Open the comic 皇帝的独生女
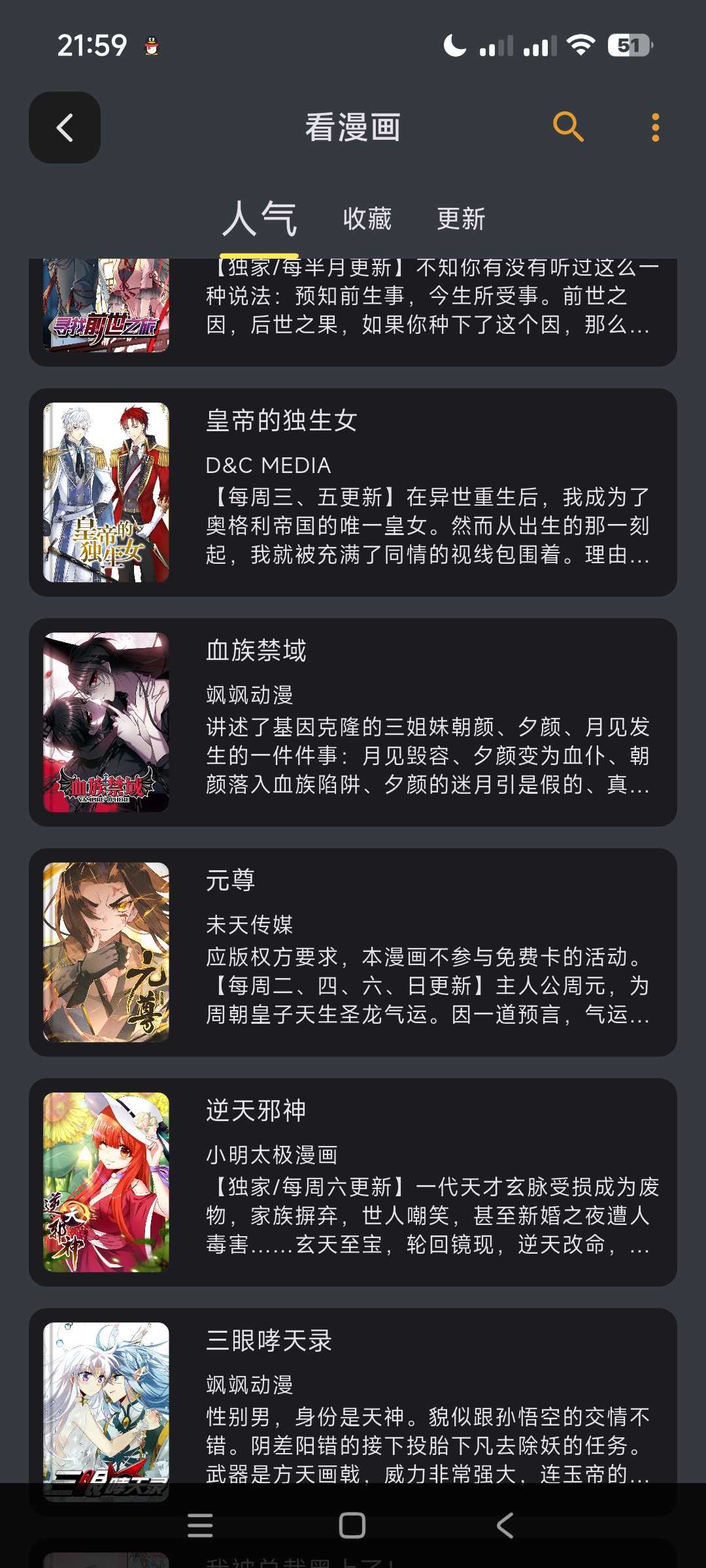 click(x=353, y=492)
